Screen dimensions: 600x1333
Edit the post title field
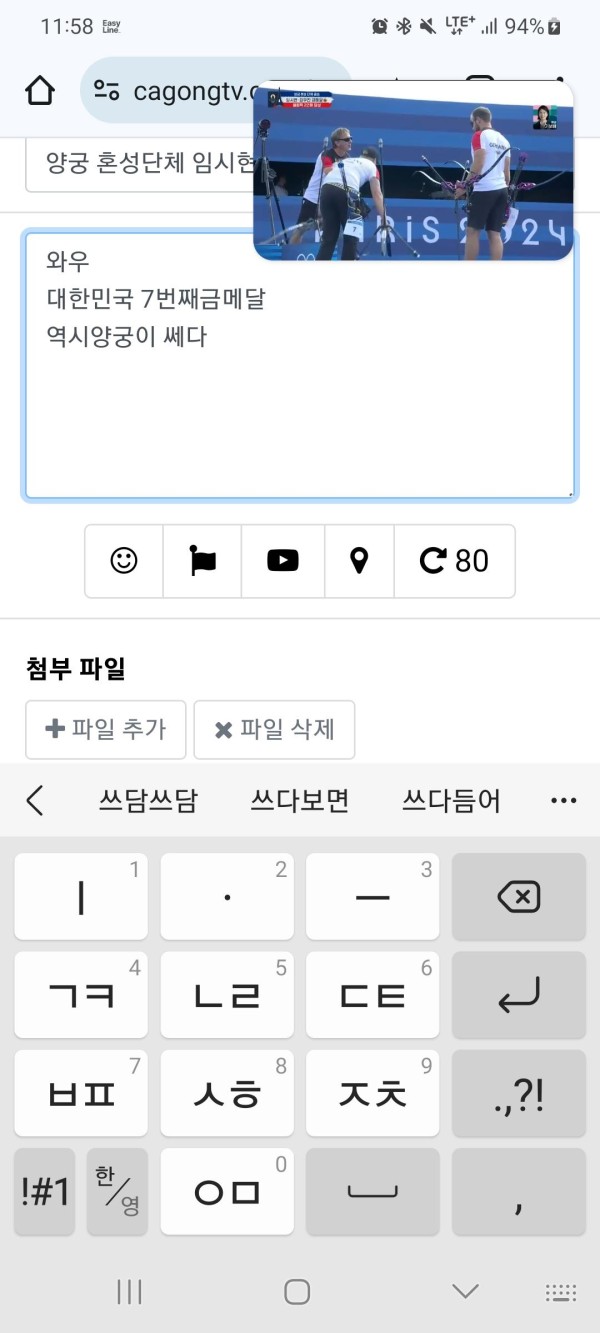tap(140, 164)
